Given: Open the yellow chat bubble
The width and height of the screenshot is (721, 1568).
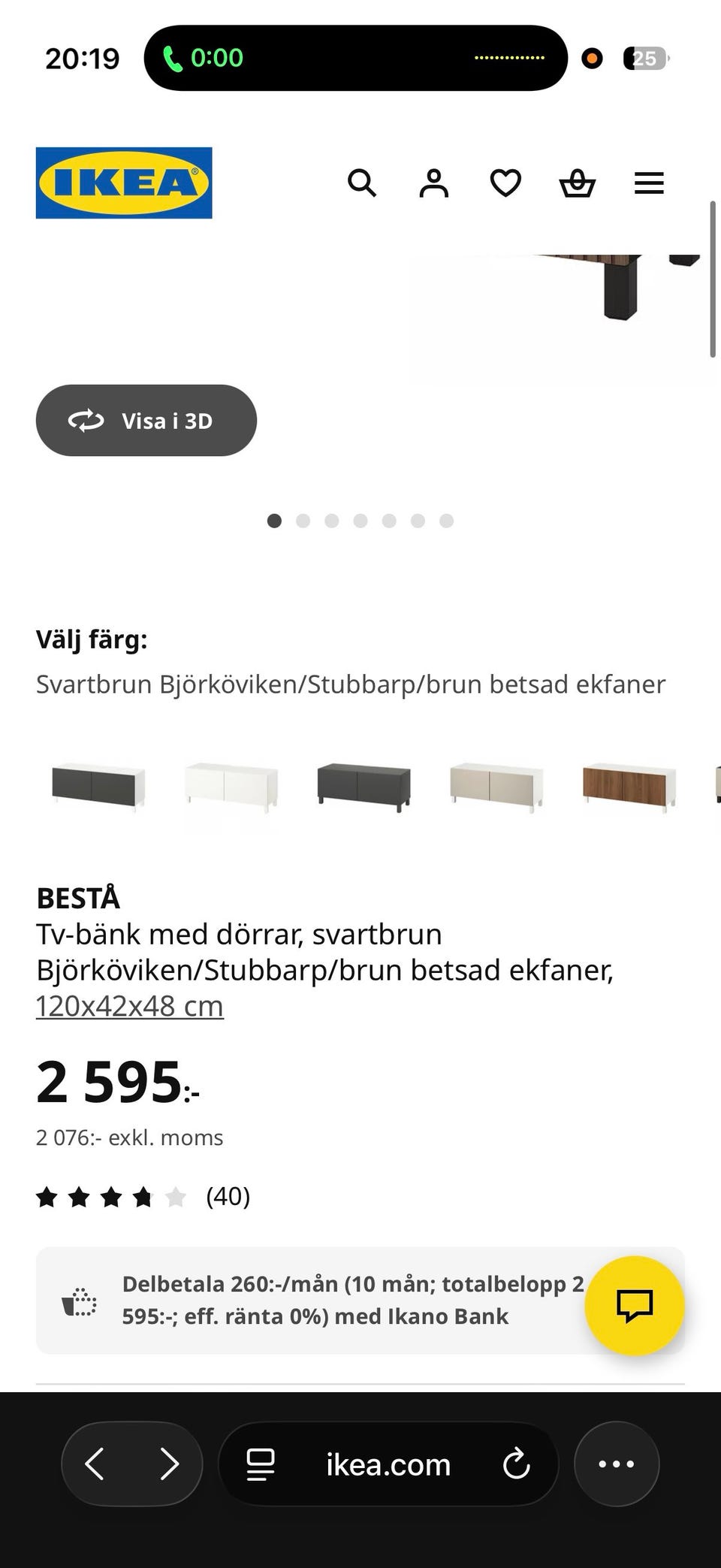Looking at the screenshot, I should coord(635,1307).
